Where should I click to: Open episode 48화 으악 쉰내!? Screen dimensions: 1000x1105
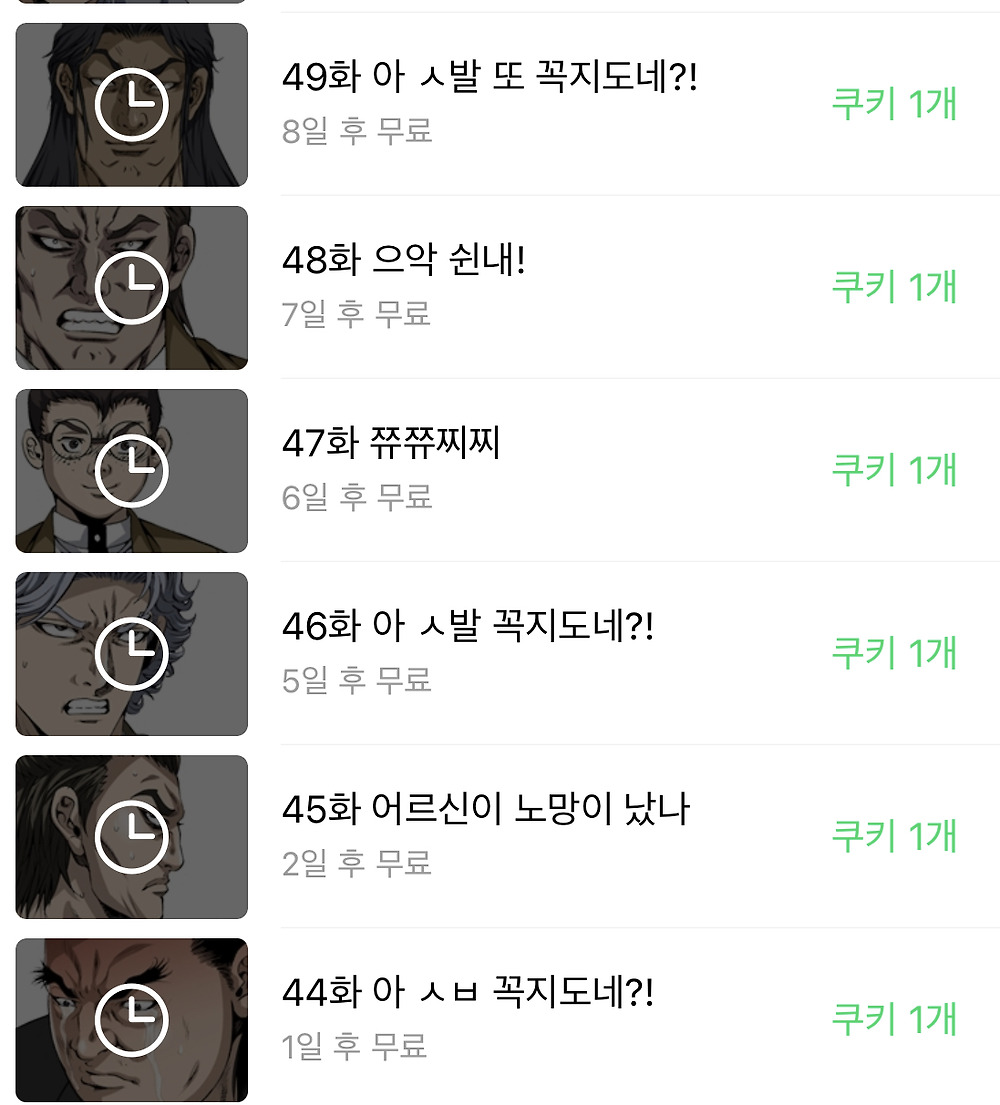pyautogui.click(x=403, y=261)
